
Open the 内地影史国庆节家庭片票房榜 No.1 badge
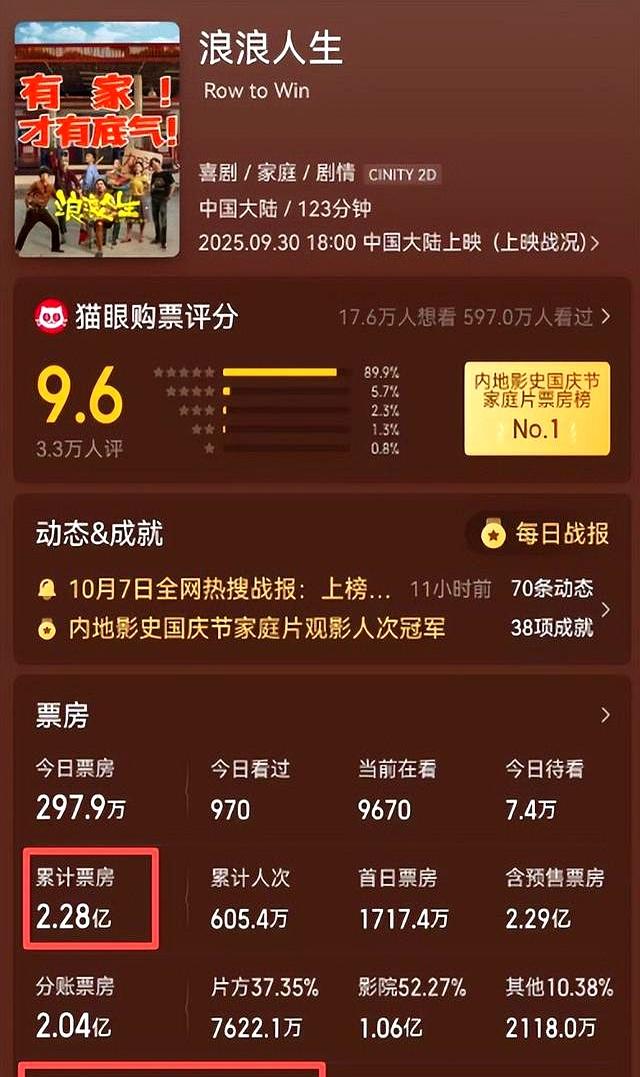(536, 408)
